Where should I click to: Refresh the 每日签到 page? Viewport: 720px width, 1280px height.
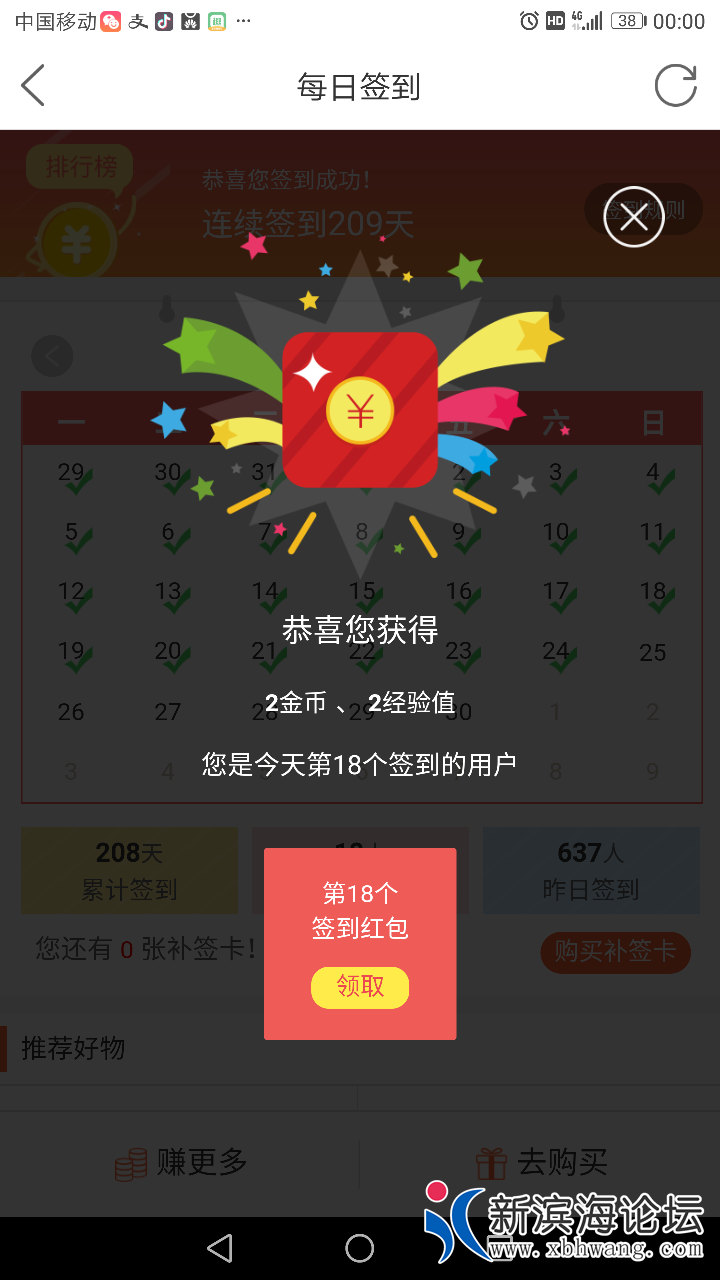pyautogui.click(x=675, y=86)
